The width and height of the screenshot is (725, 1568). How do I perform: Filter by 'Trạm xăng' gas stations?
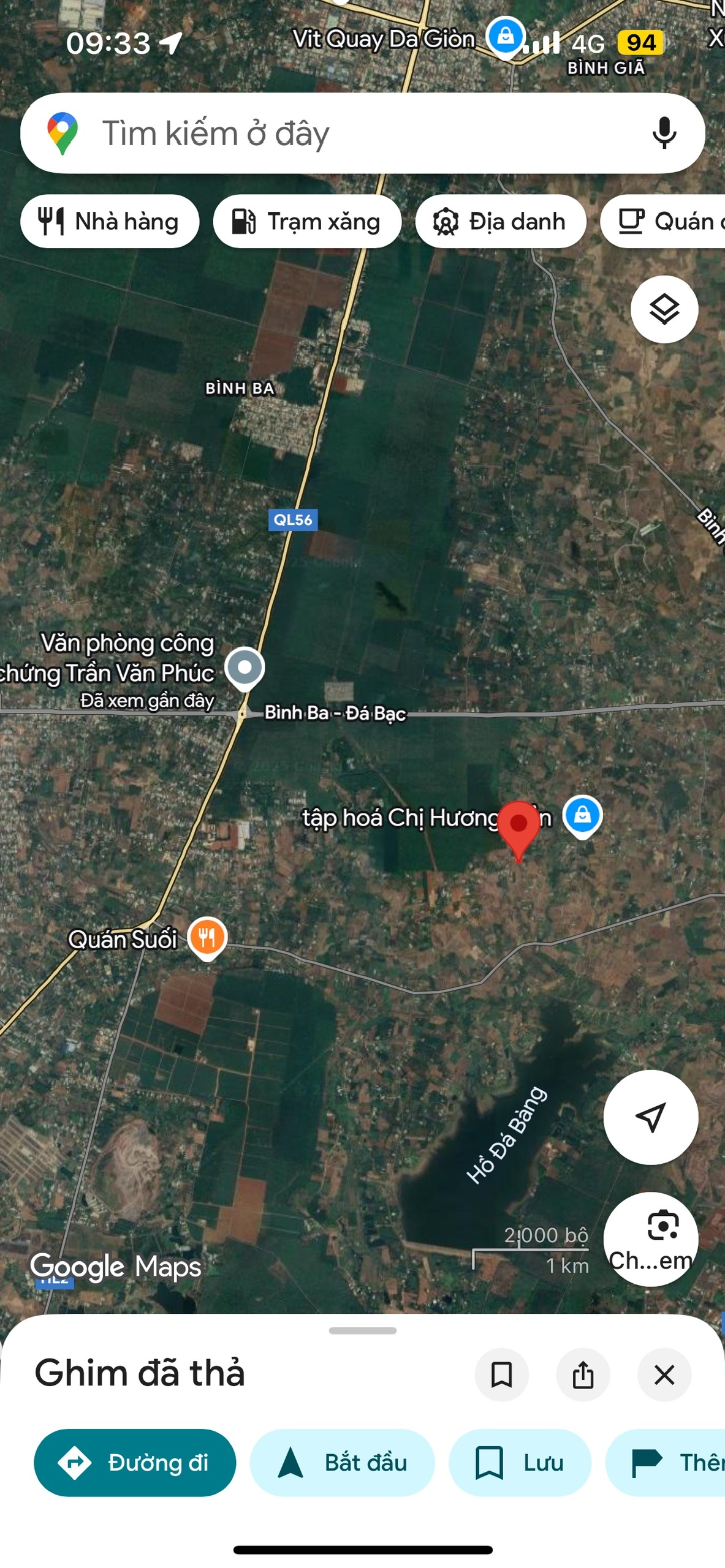coord(307,221)
